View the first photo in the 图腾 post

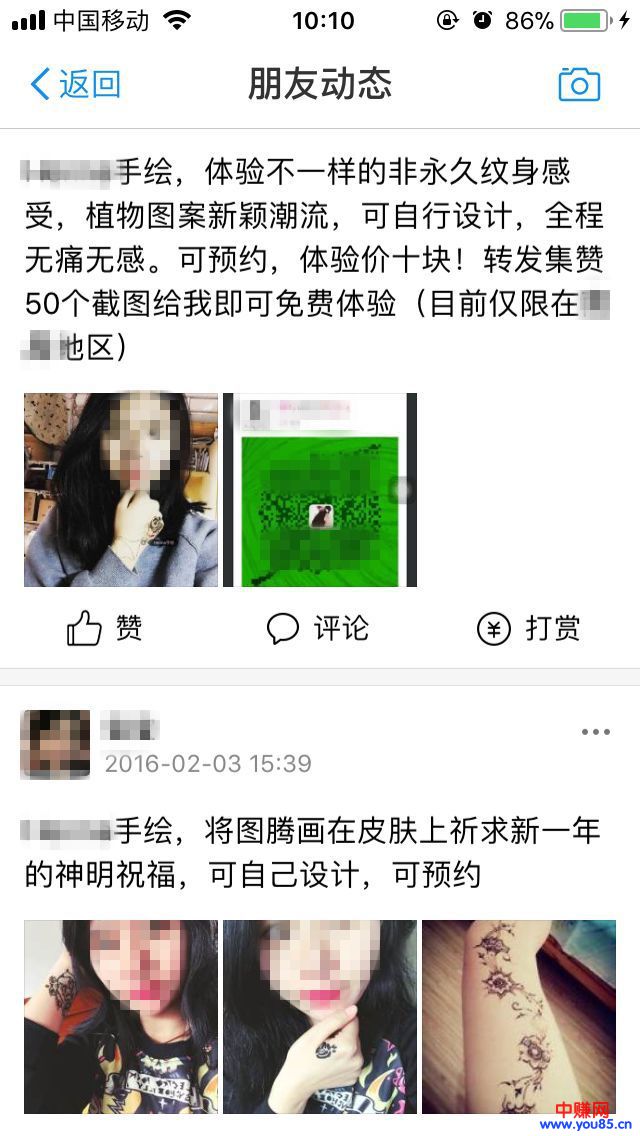click(x=121, y=1016)
